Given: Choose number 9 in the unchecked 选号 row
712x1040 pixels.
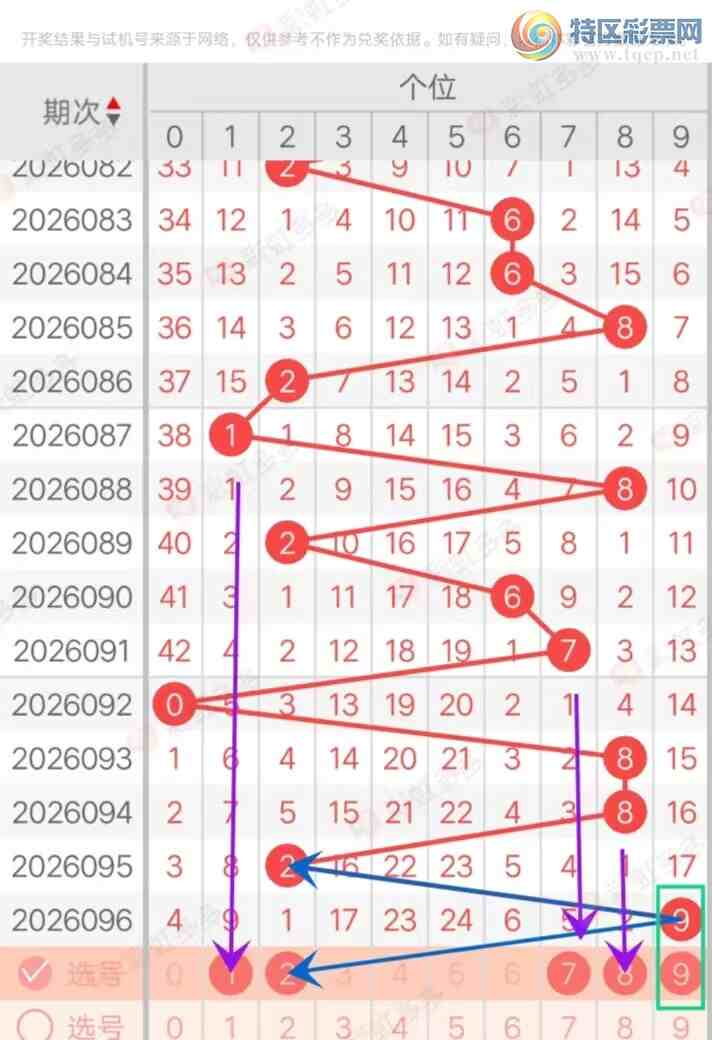Looking at the screenshot, I should pos(681,1026).
